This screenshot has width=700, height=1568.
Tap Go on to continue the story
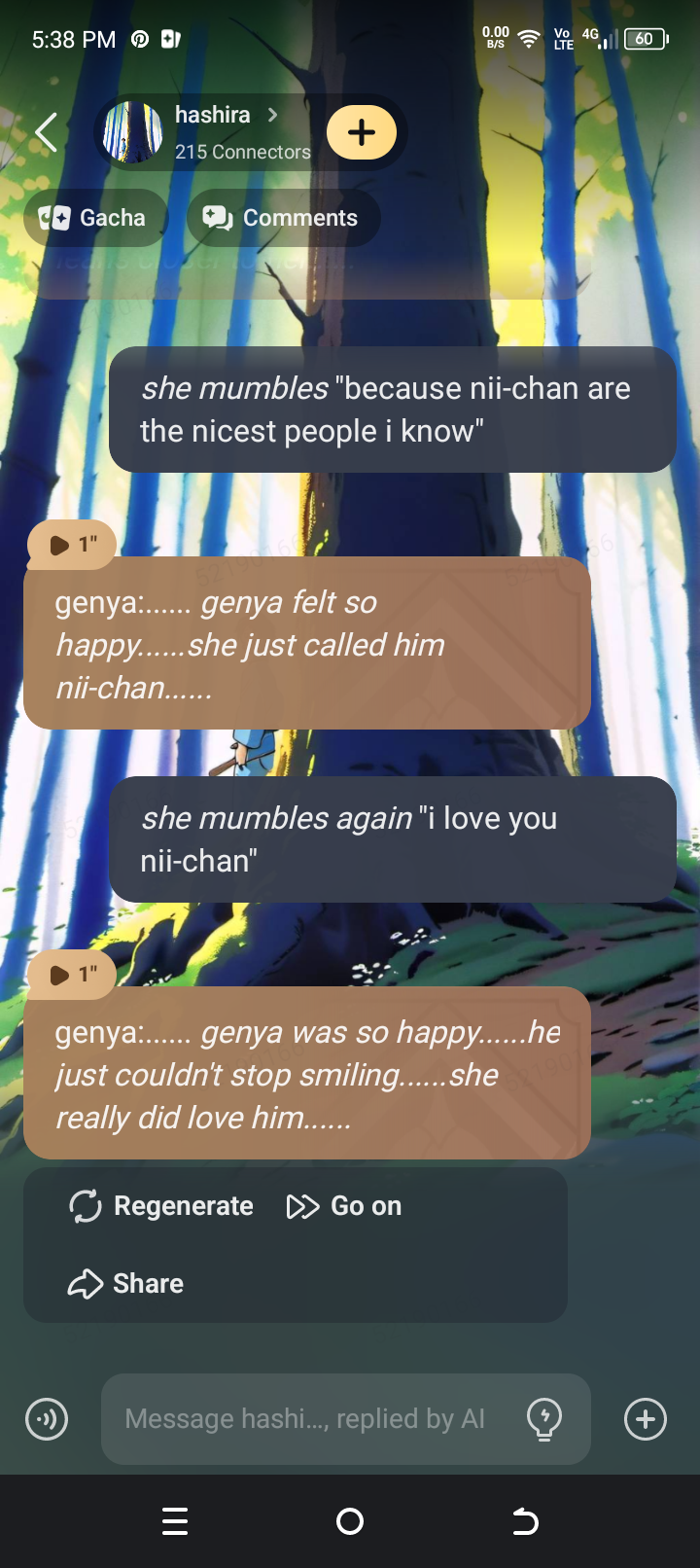point(344,1206)
